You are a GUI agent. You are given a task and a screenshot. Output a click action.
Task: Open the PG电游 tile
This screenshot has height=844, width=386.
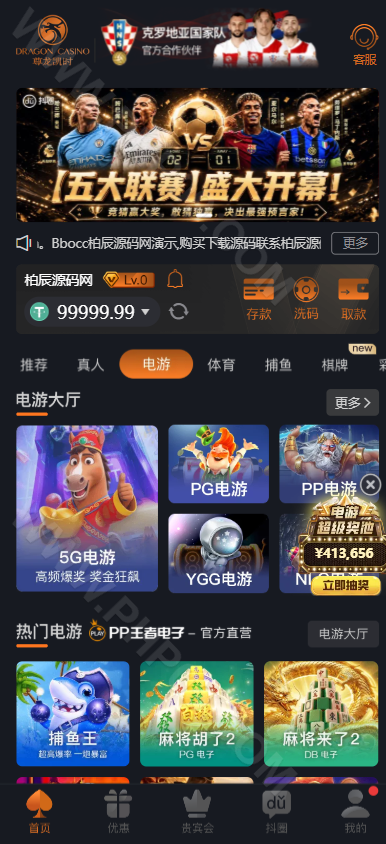pos(219,464)
